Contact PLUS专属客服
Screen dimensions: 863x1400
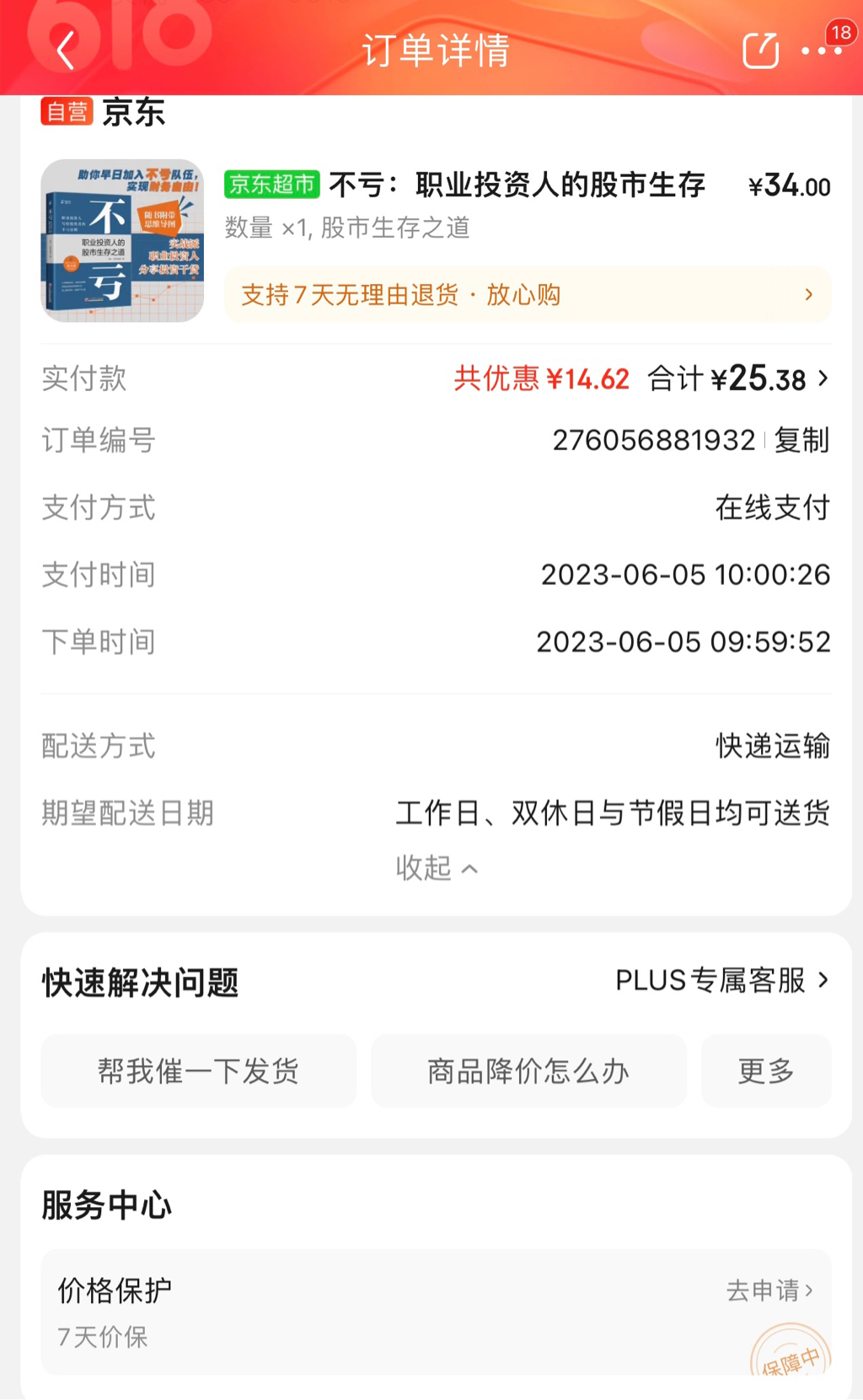(x=722, y=980)
